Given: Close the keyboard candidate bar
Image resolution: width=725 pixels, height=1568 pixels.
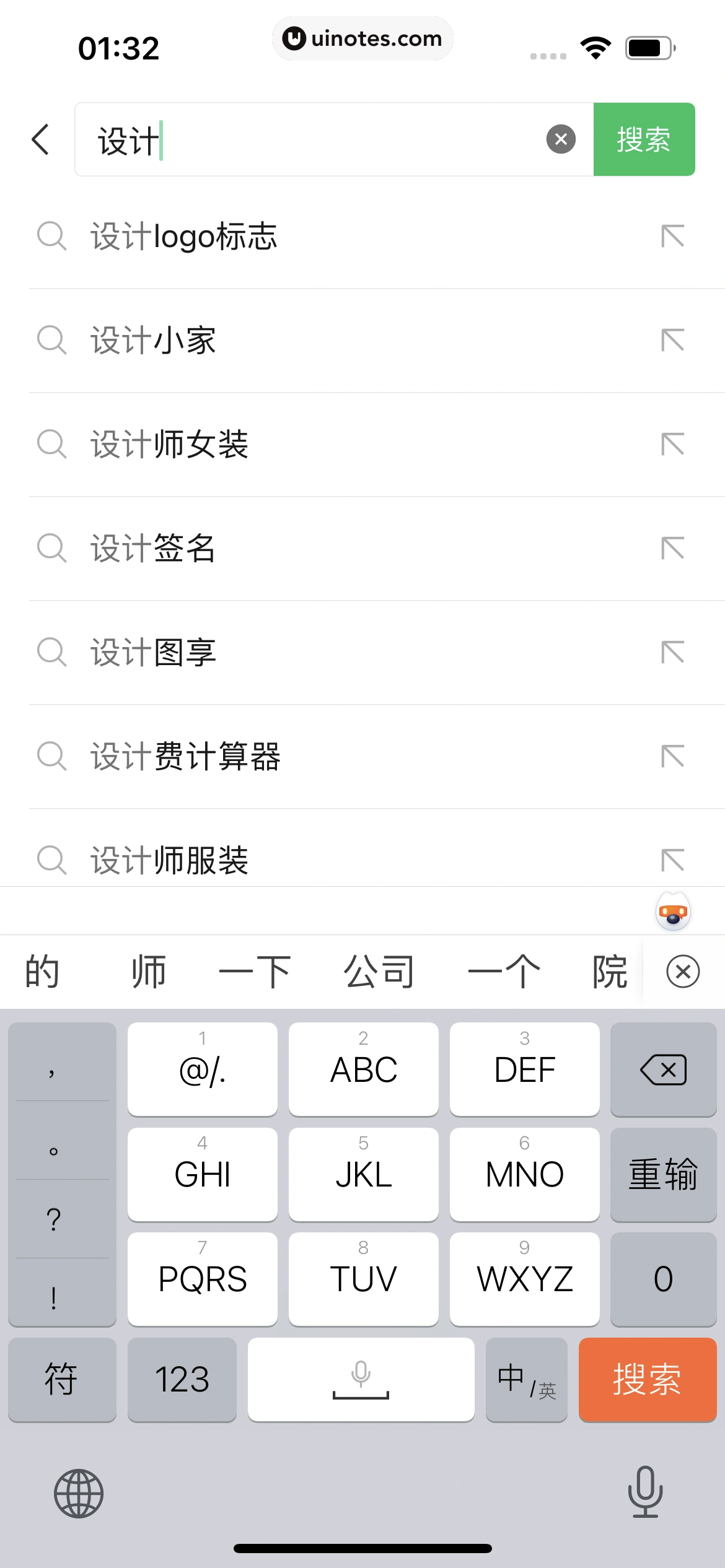Looking at the screenshot, I should (x=683, y=971).
